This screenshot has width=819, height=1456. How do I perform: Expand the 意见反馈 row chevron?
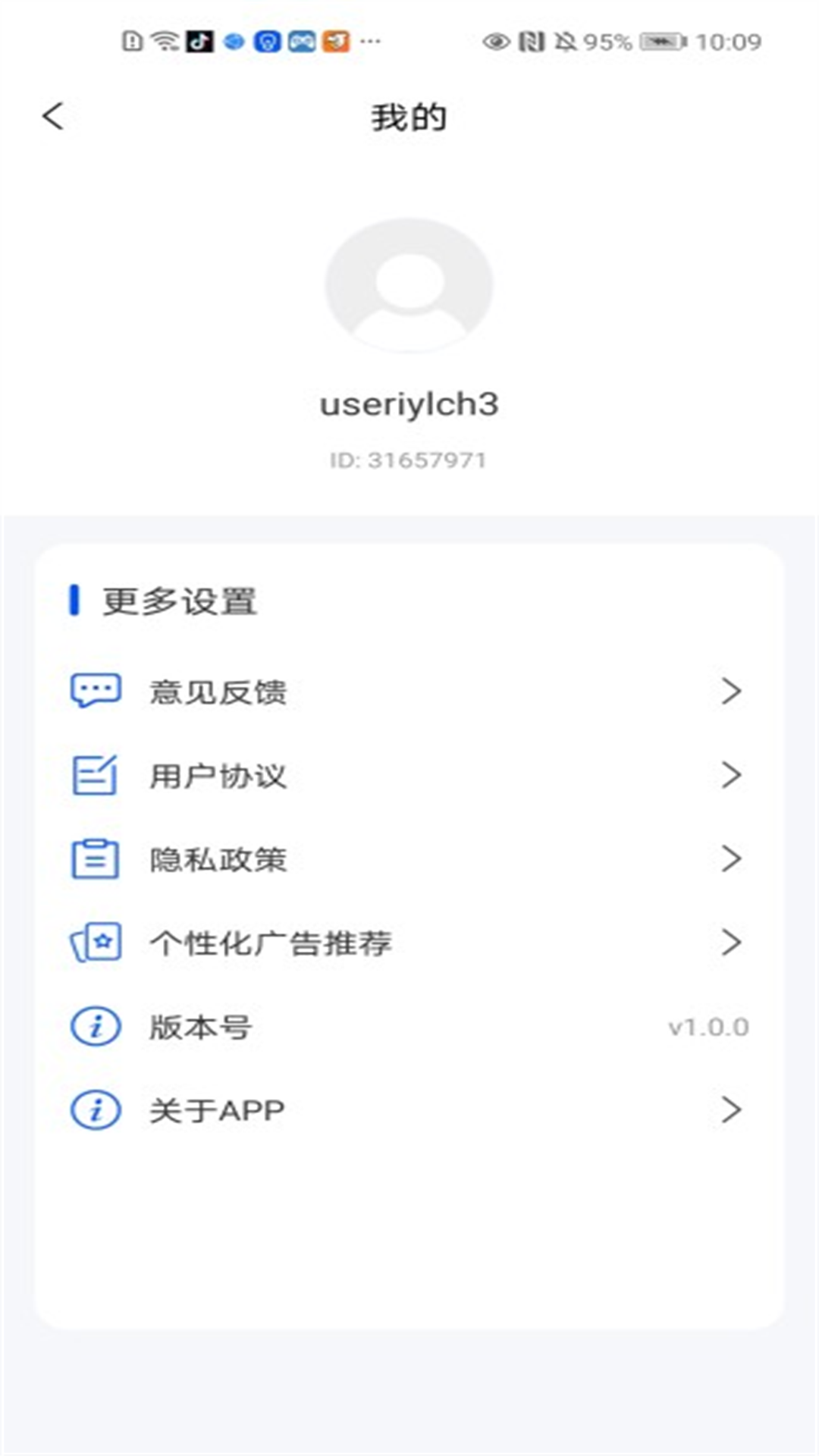(x=732, y=691)
